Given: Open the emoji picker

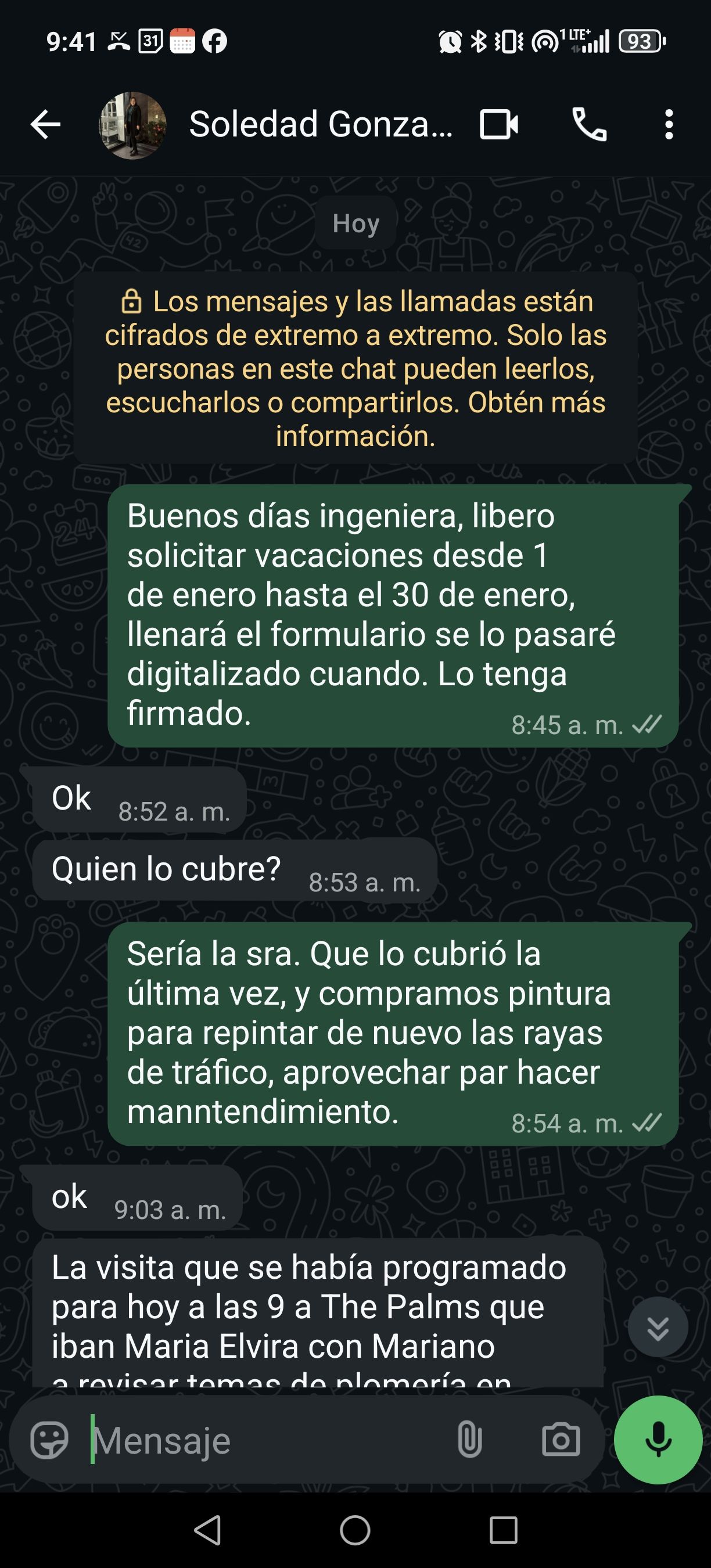Looking at the screenshot, I should 49,1440.
